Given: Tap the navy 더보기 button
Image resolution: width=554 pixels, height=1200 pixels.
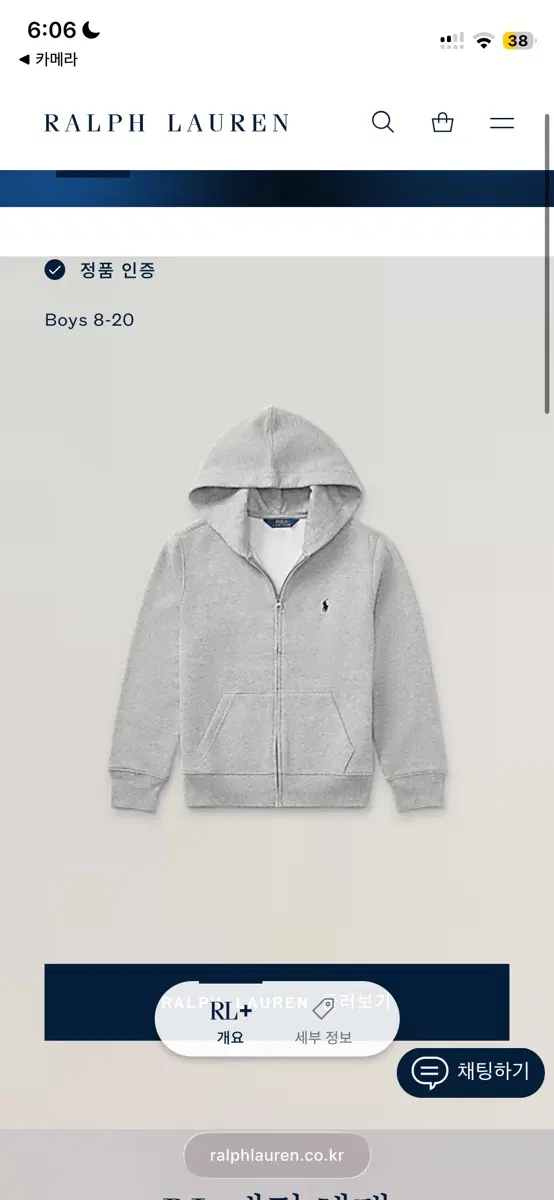Looking at the screenshot, I should point(277,1002).
